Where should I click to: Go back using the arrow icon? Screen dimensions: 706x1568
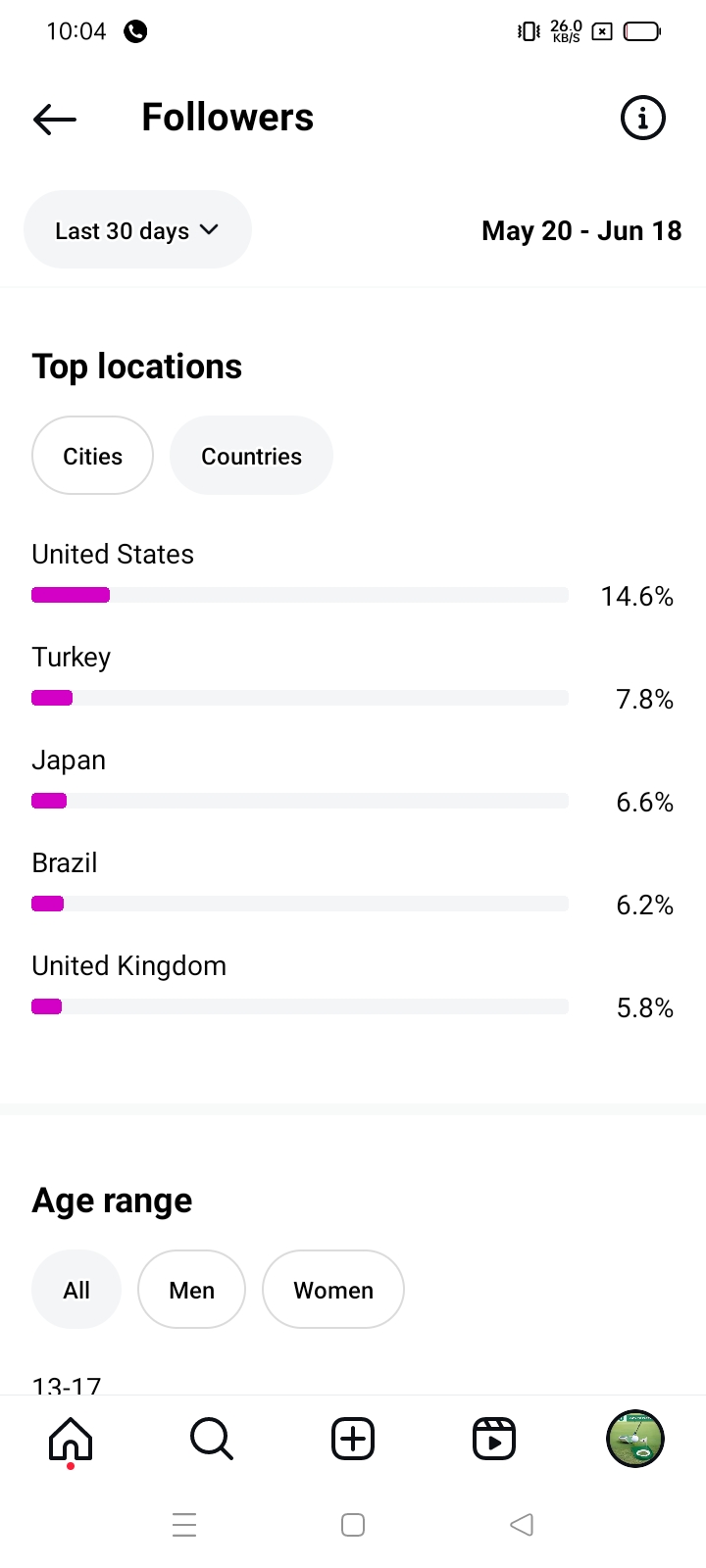click(x=54, y=119)
